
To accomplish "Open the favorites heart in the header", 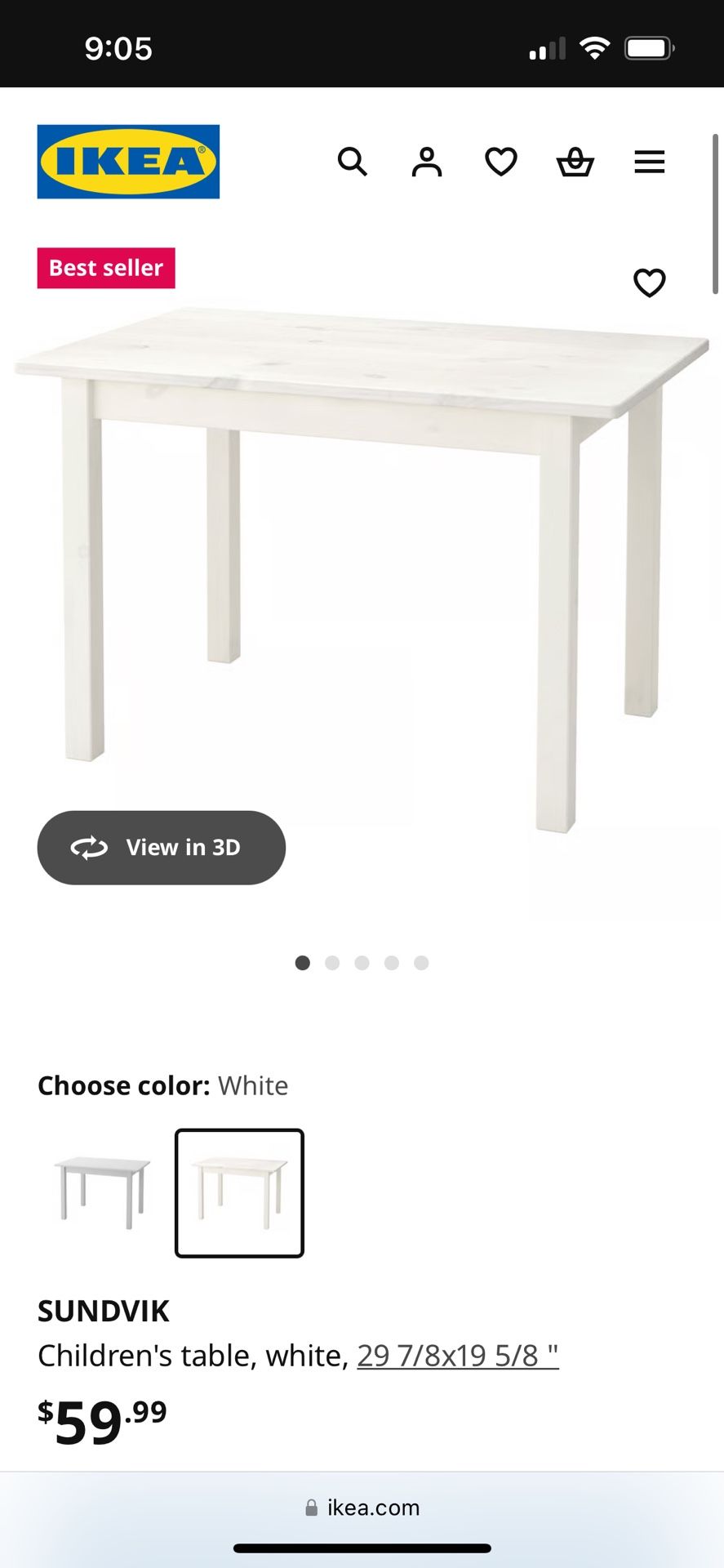I will 501,162.
